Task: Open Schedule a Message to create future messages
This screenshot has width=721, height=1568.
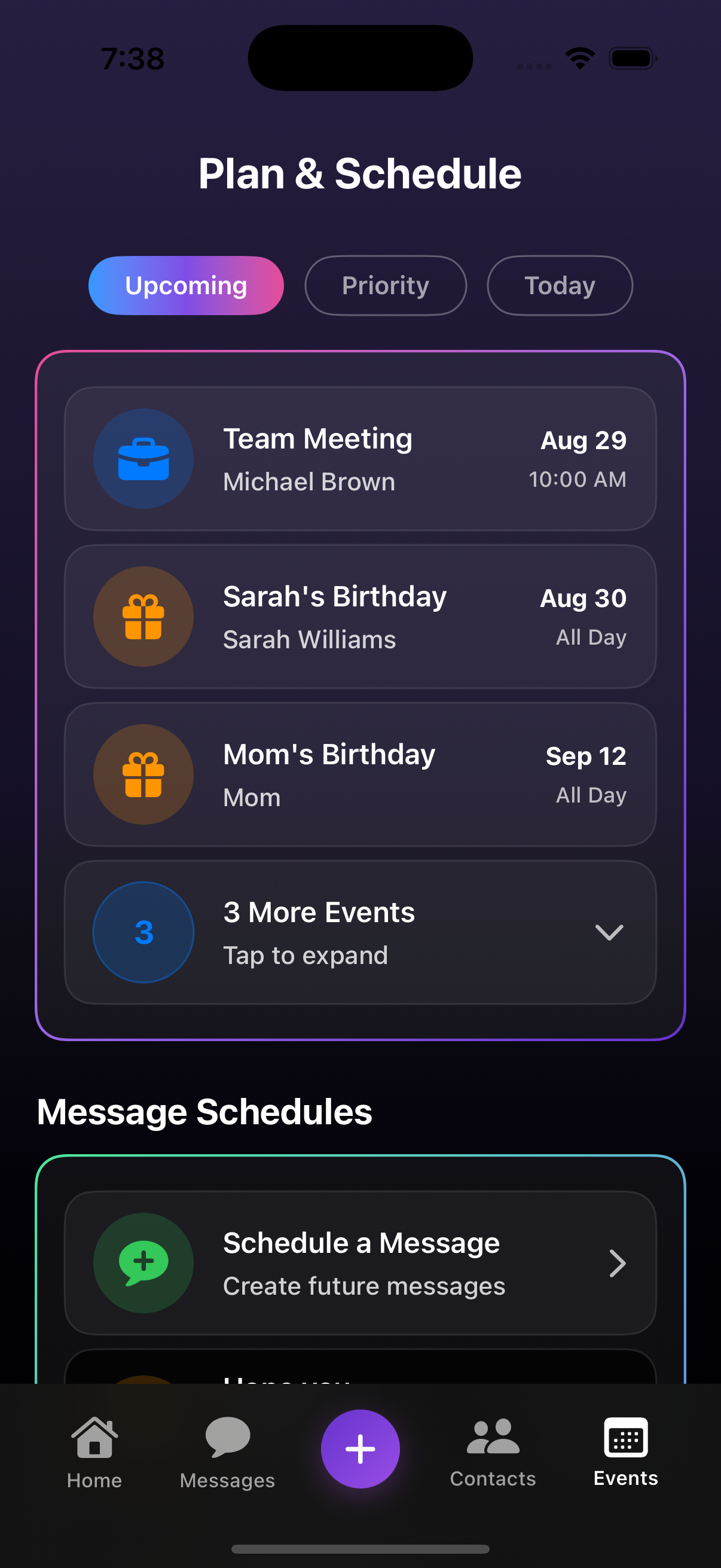Action: (360, 1262)
